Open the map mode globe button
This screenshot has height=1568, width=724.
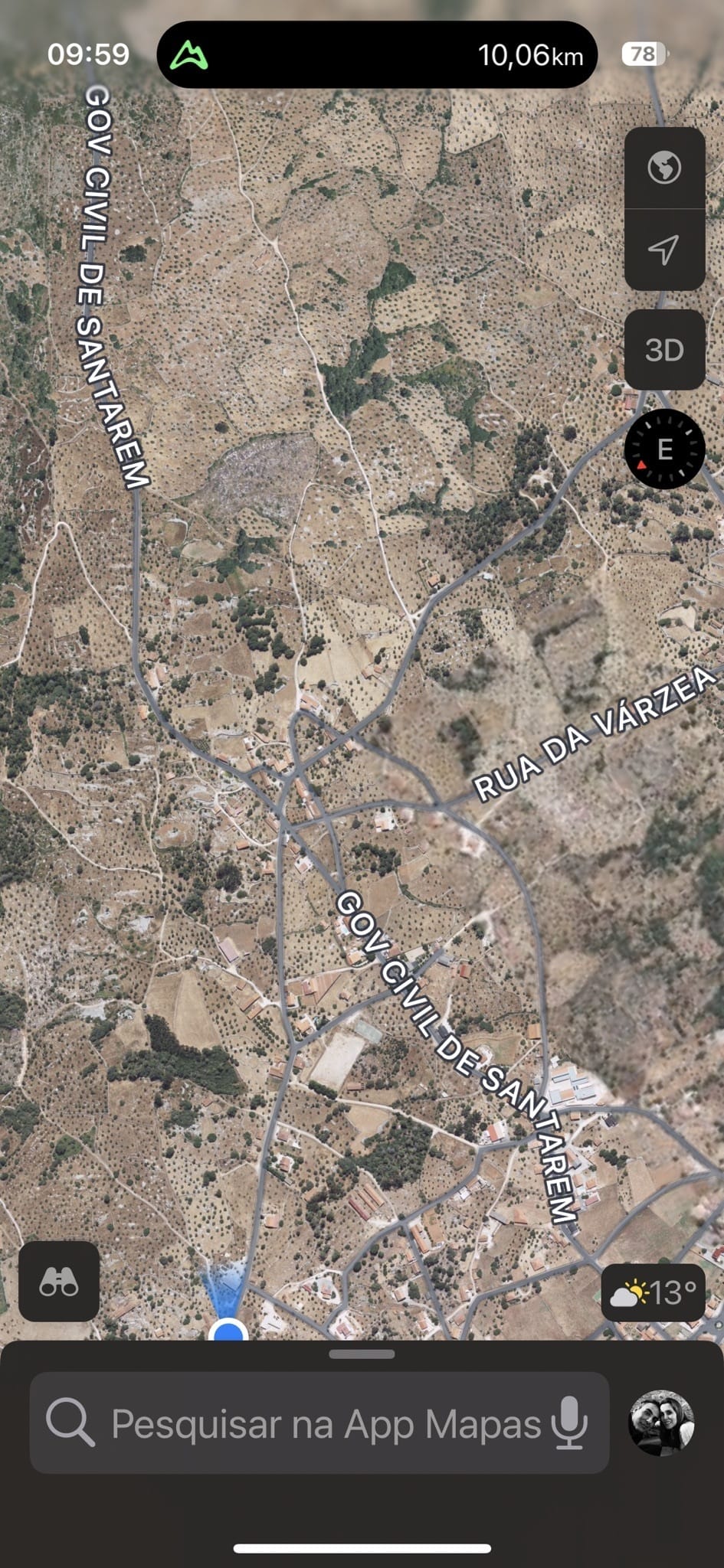(664, 168)
